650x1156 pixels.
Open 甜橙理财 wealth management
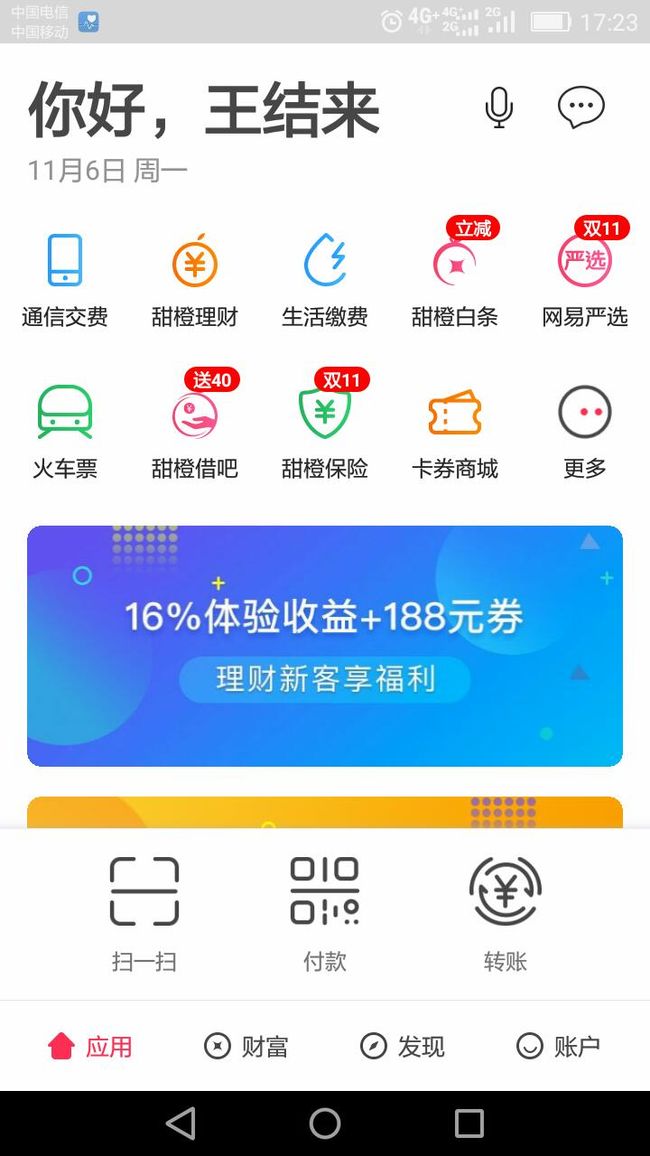(x=195, y=280)
